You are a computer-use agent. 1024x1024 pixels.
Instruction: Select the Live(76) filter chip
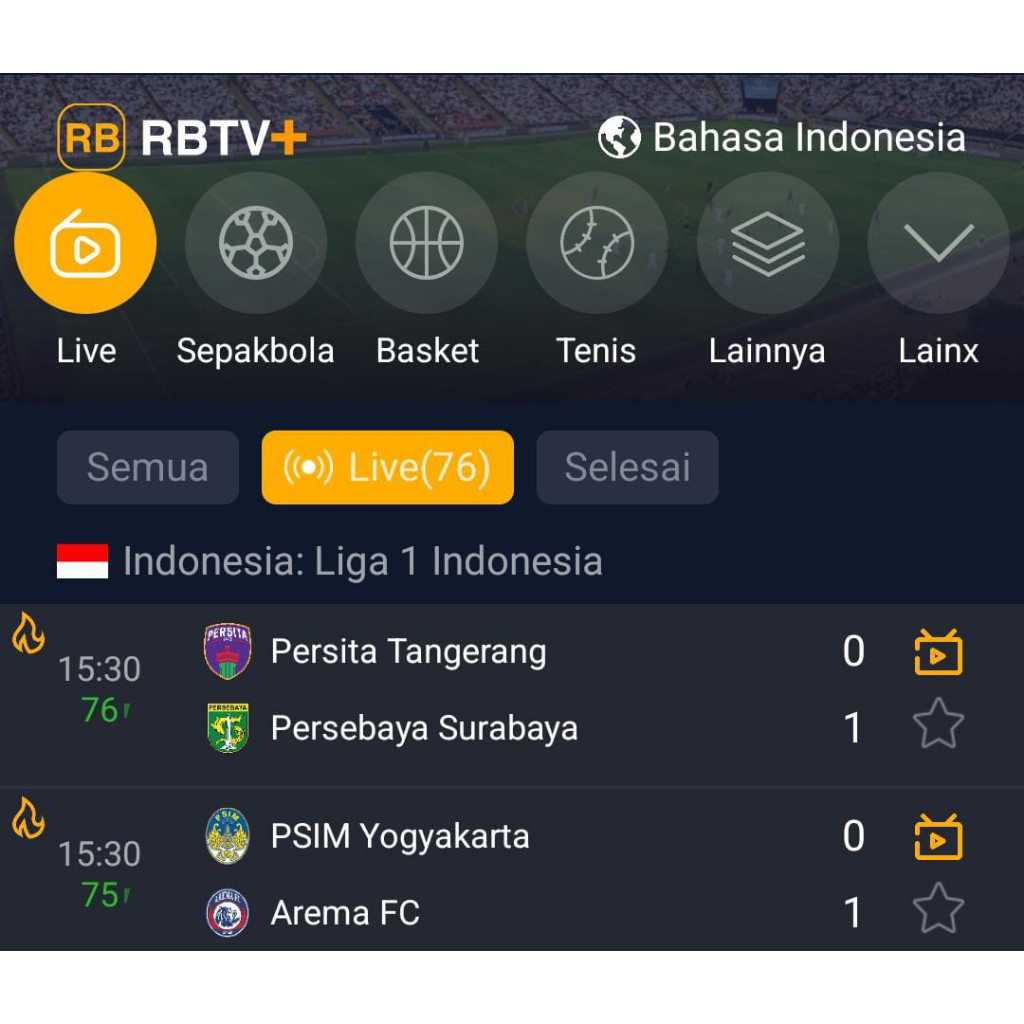(x=388, y=467)
